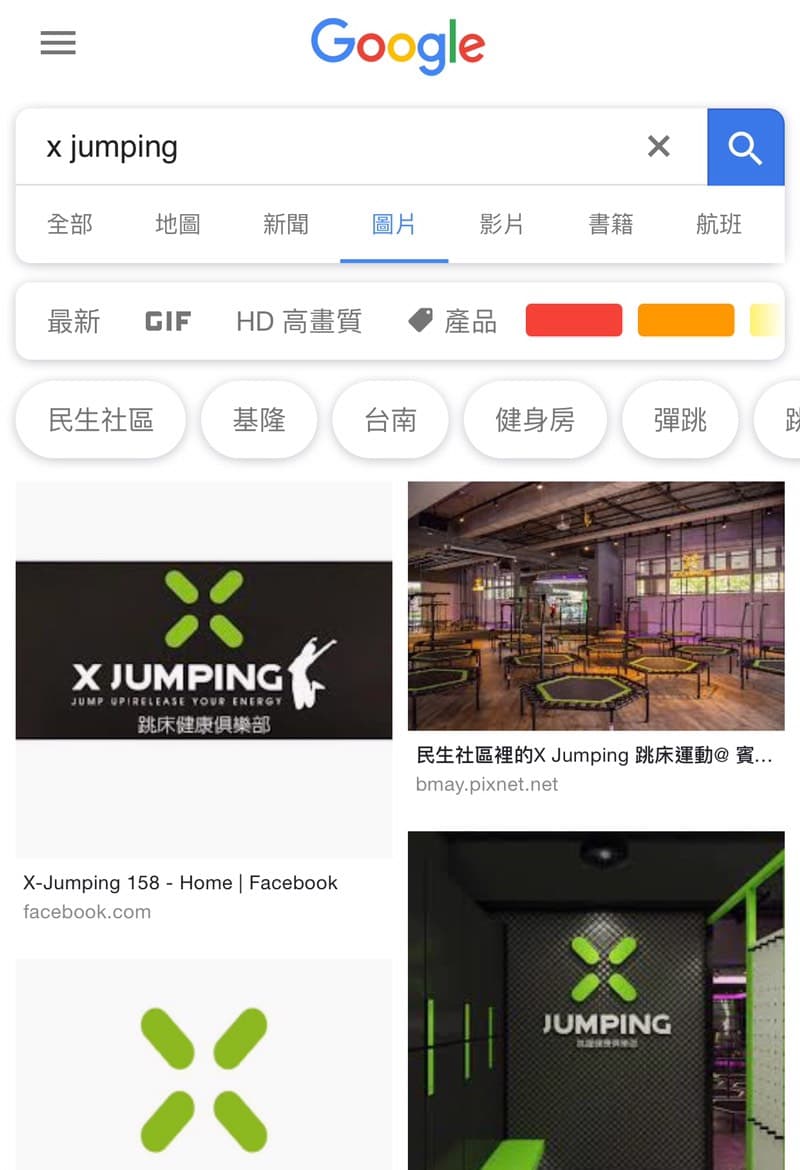Clear the search query with the X icon

click(658, 147)
